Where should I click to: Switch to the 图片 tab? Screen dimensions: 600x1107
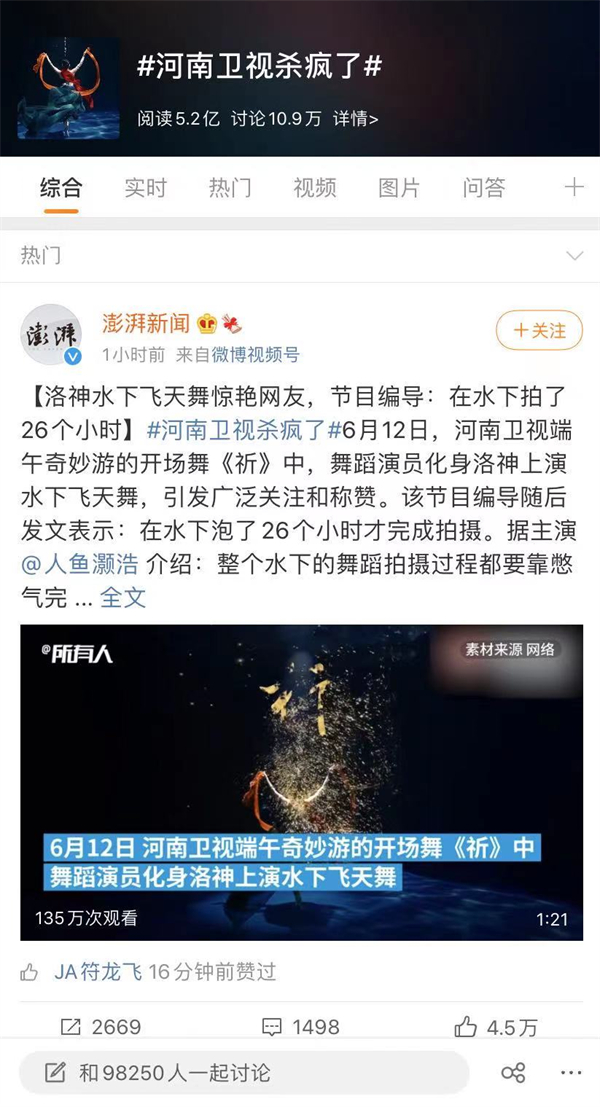click(x=399, y=188)
